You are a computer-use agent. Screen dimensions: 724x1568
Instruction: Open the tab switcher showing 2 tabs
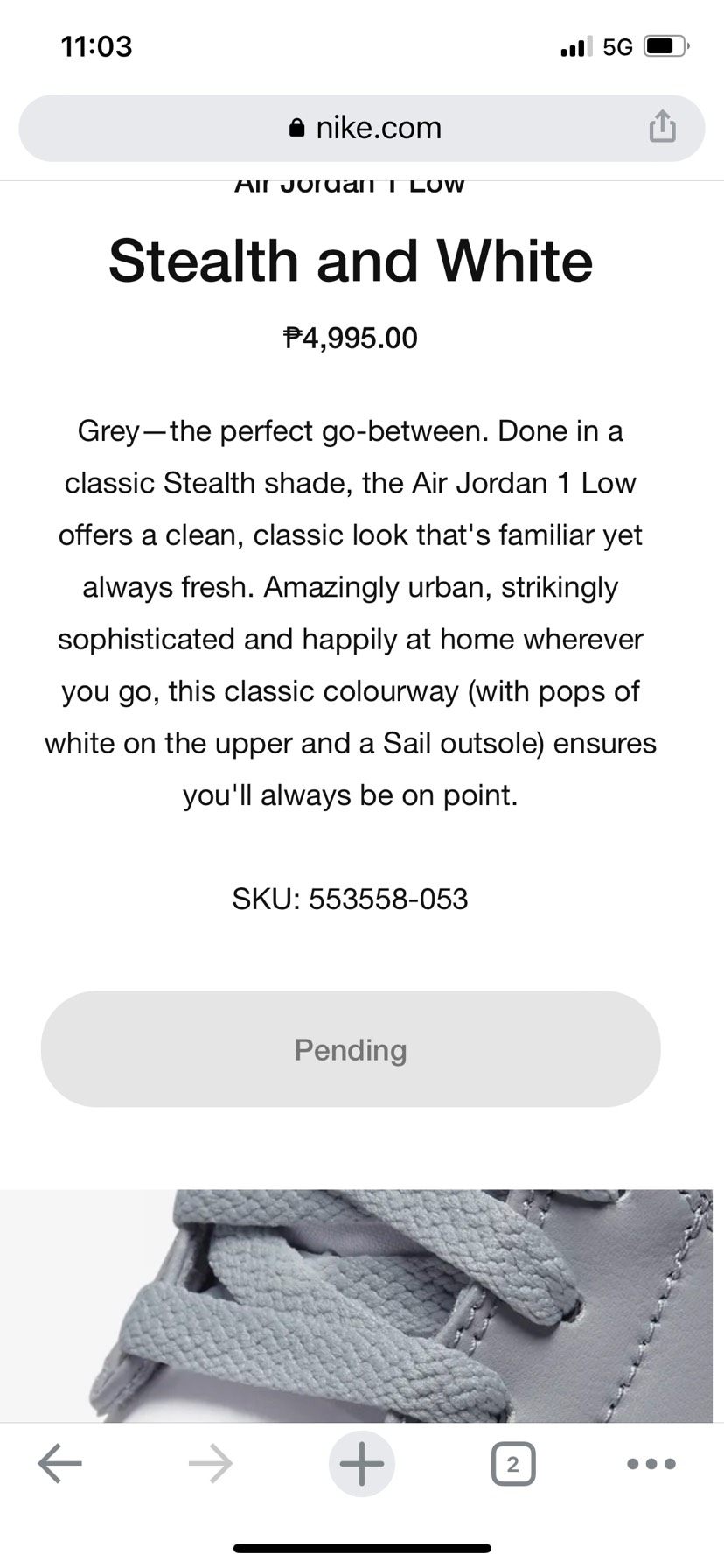click(x=513, y=1464)
